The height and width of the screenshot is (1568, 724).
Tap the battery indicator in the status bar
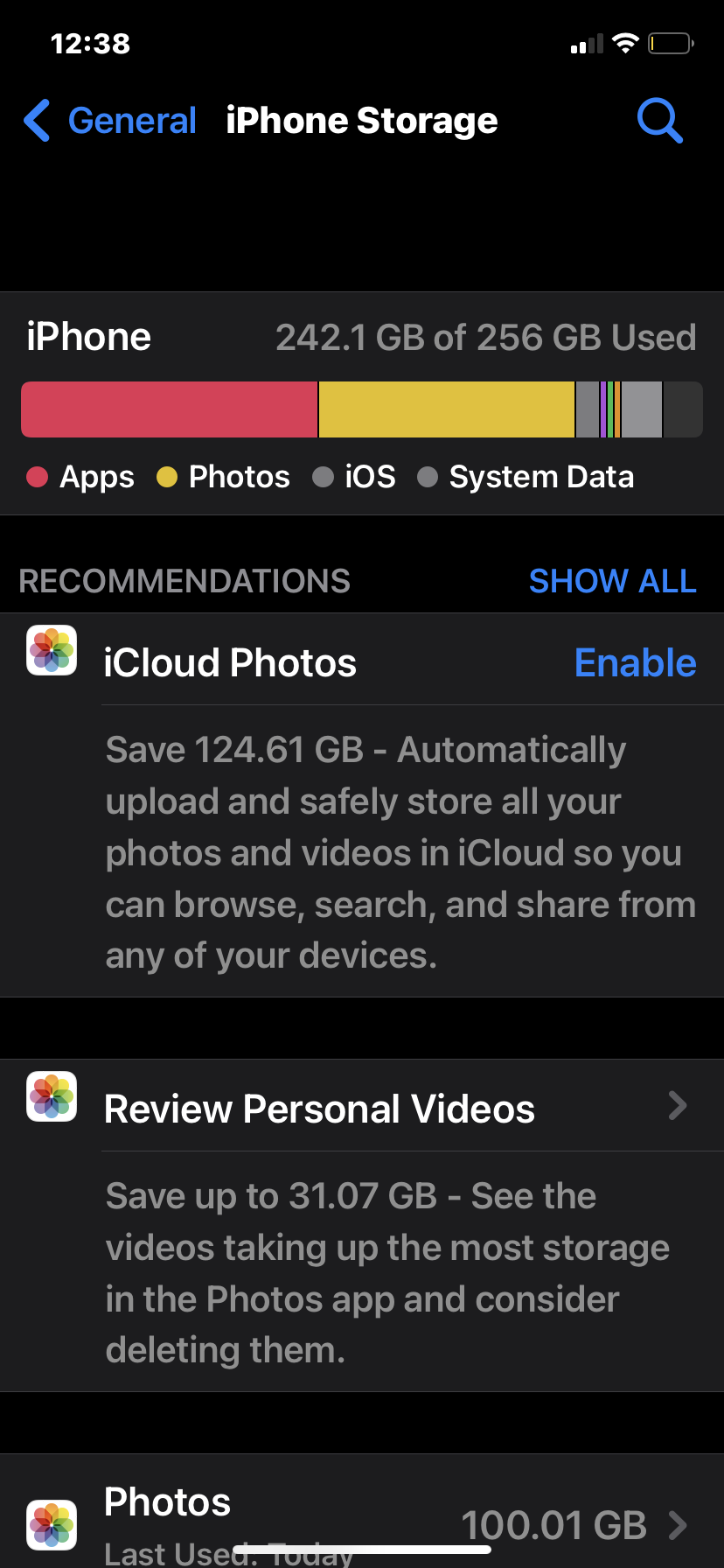[670, 43]
